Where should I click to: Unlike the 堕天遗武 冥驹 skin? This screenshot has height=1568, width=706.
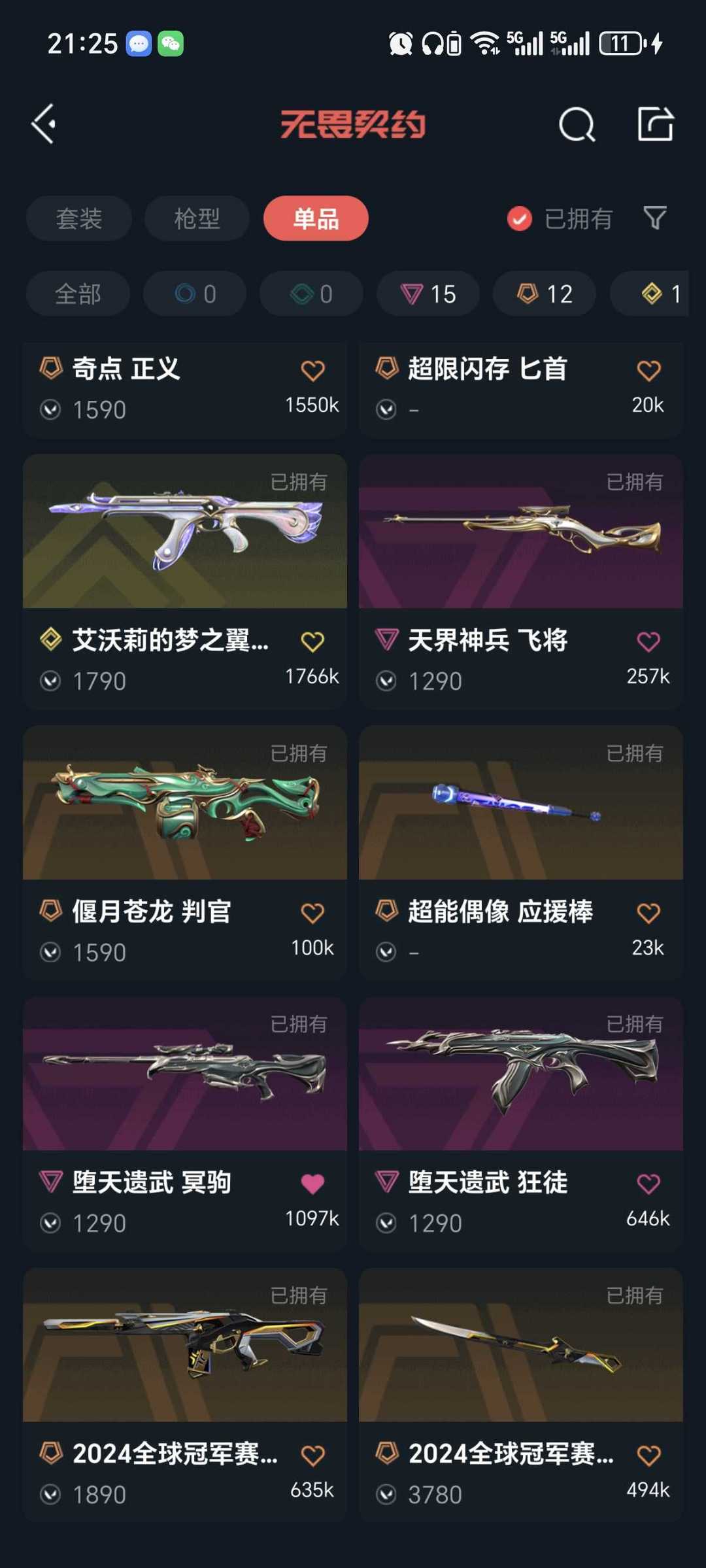(312, 1184)
